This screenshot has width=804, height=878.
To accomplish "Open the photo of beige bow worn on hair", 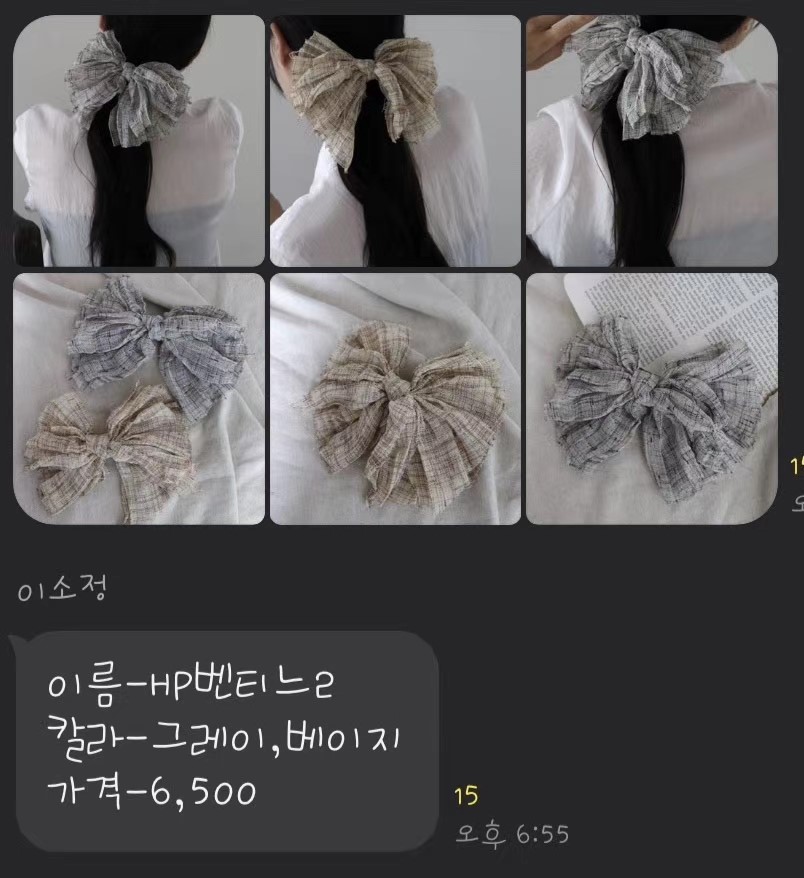I will pyautogui.click(x=395, y=140).
